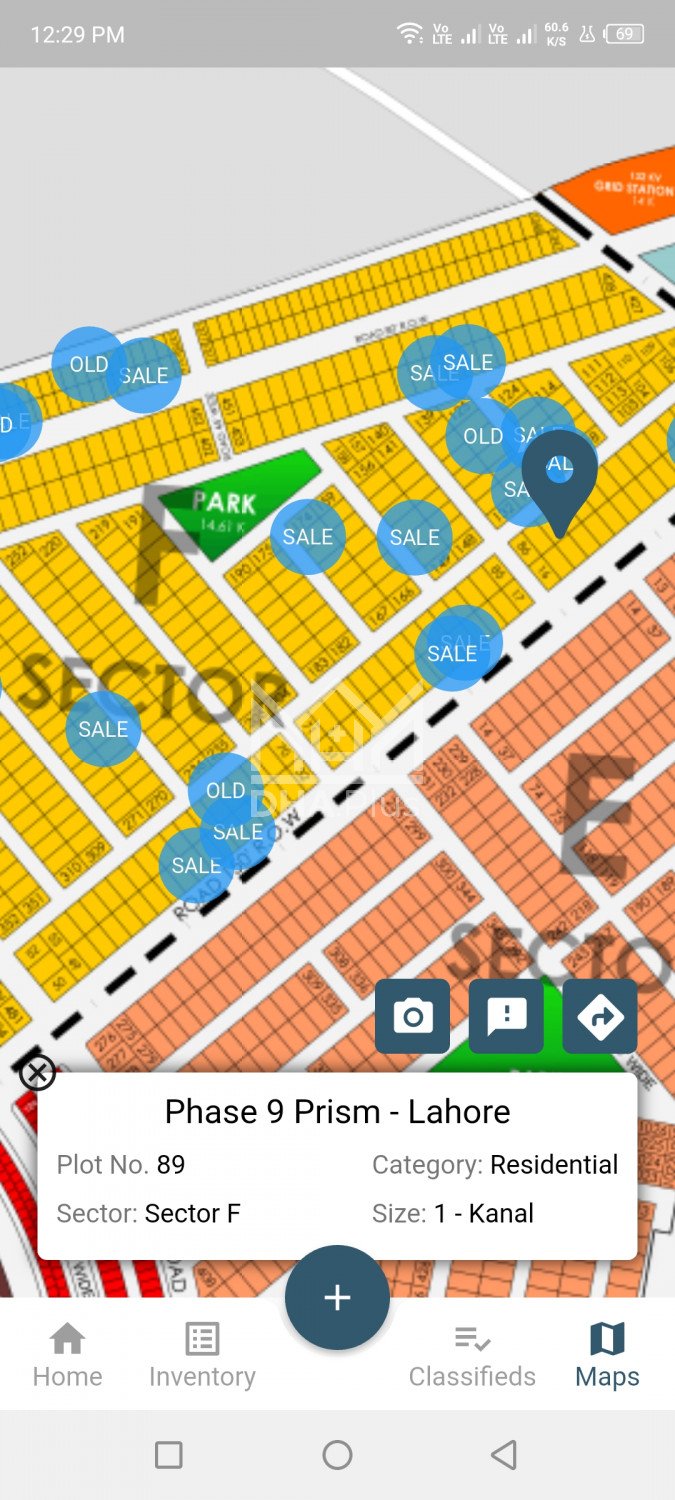Tap the round plus button

pyautogui.click(x=337, y=1297)
